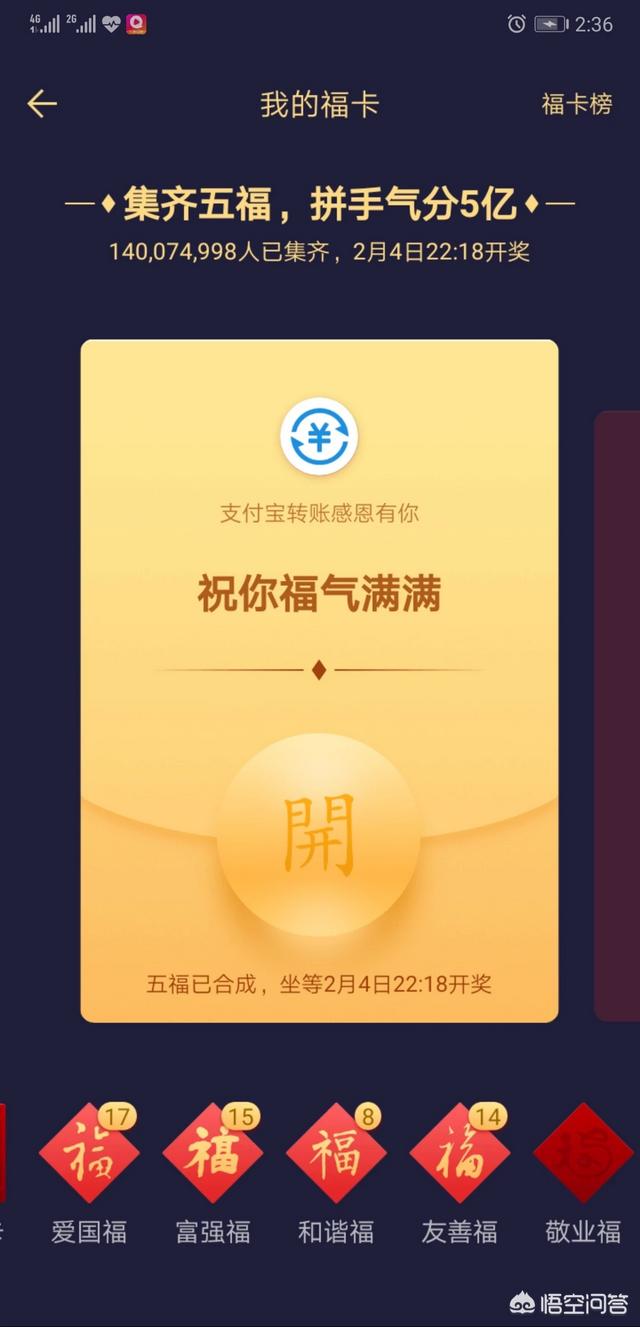This screenshot has height=1327, width=640.
Task: Select the 友善福 card
Action: tap(459, 1155)
